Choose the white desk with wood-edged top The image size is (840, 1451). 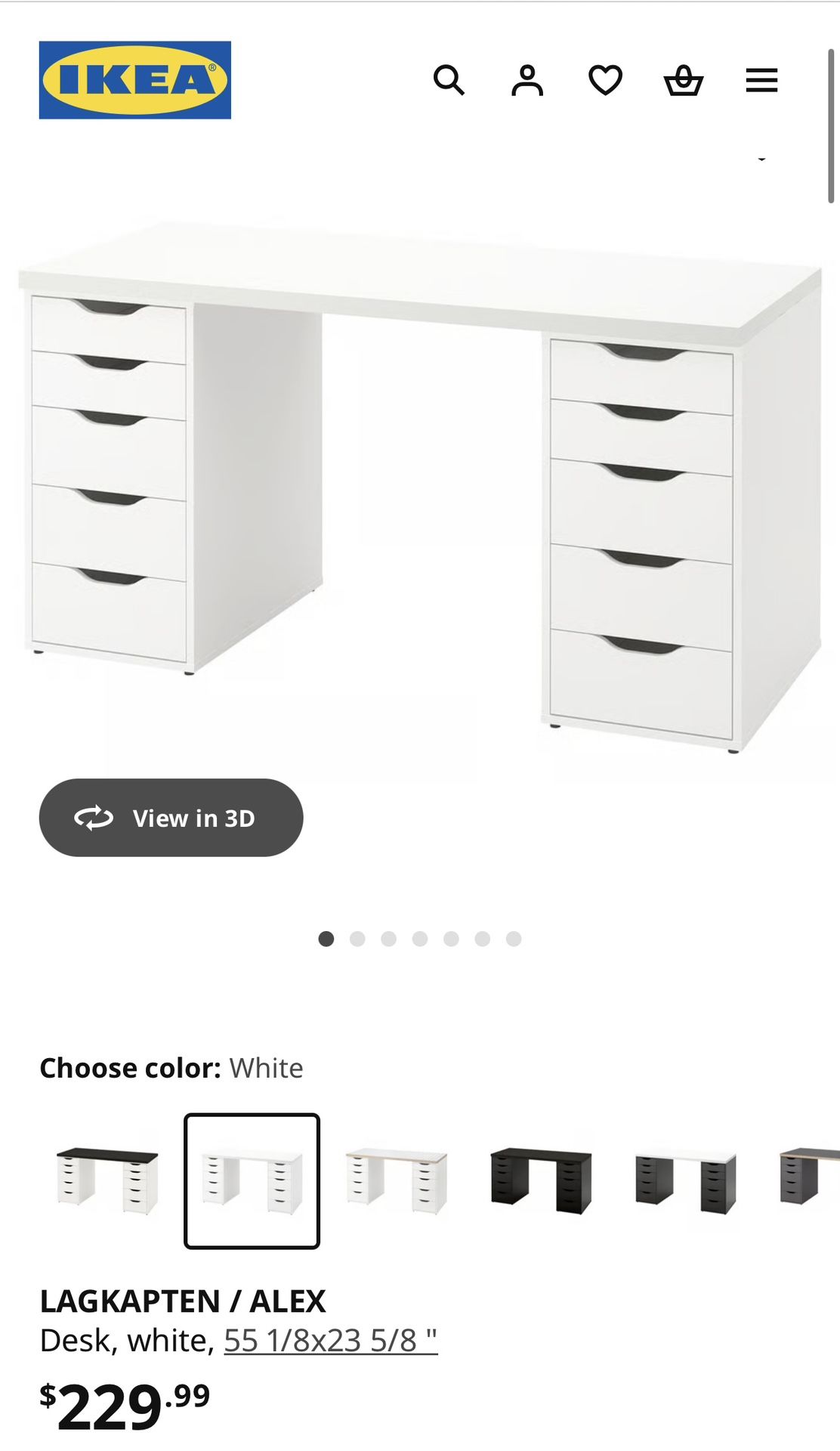click(397, 1180)
